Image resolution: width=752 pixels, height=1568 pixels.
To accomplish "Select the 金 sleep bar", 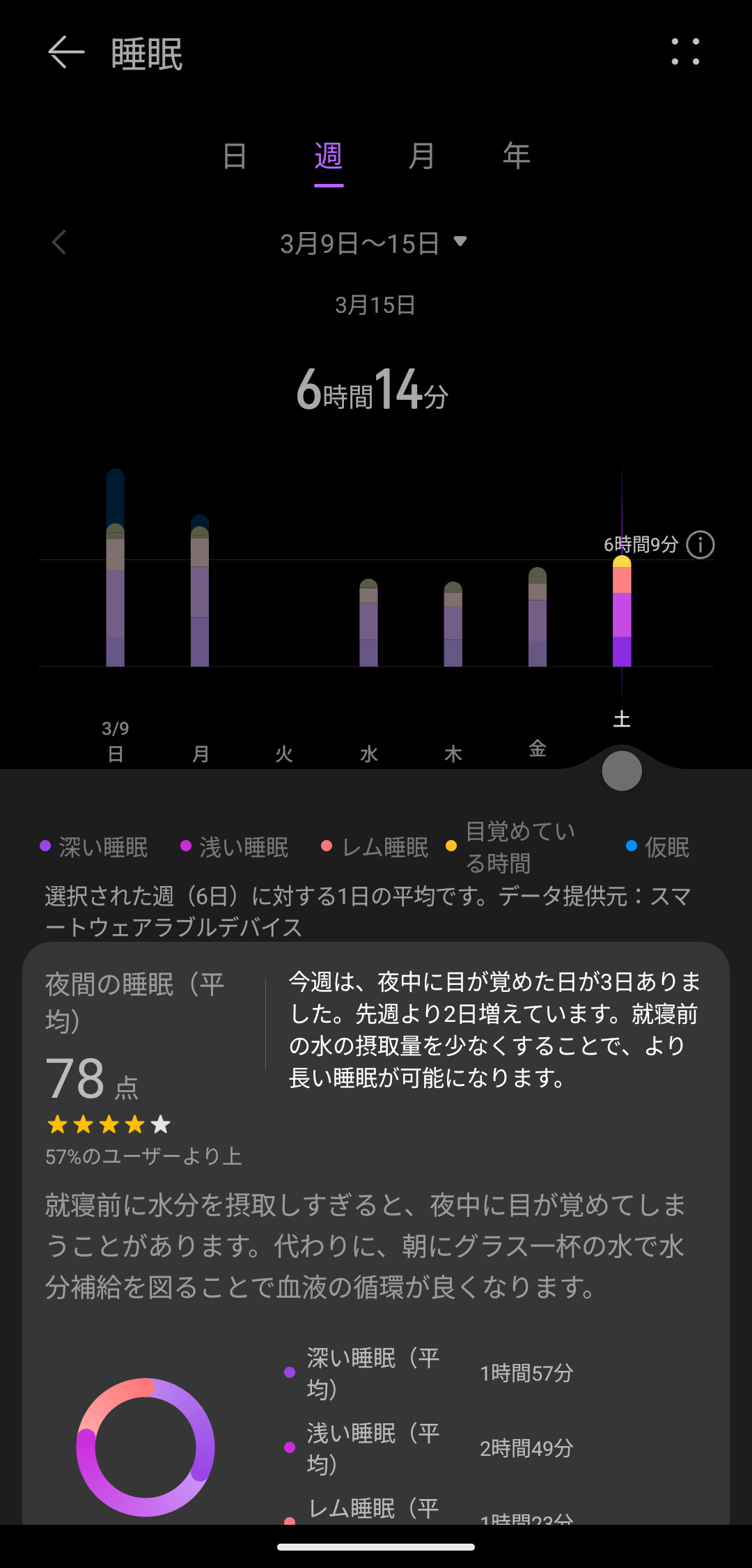I will (538, 617).
